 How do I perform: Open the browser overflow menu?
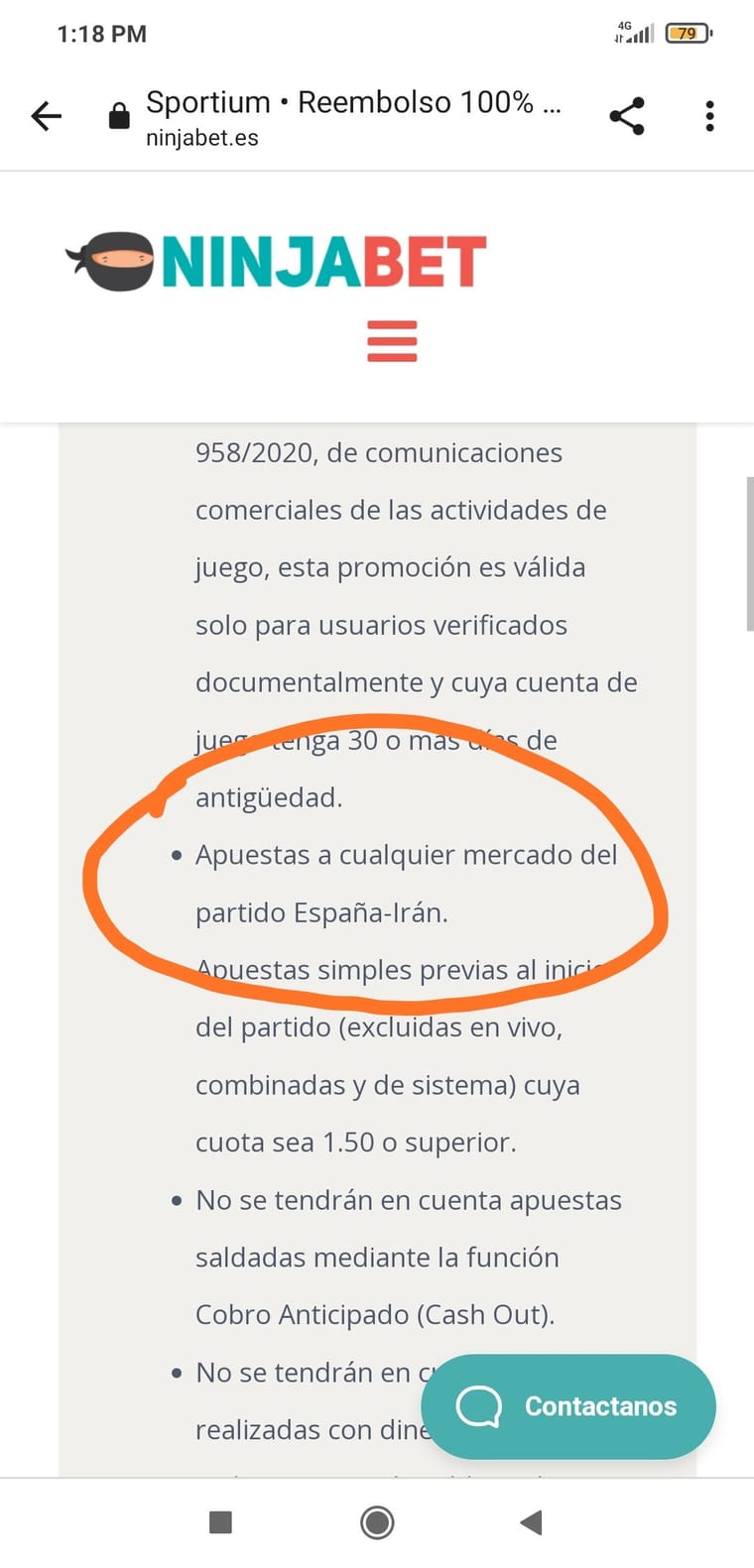(x=709, y=117)
